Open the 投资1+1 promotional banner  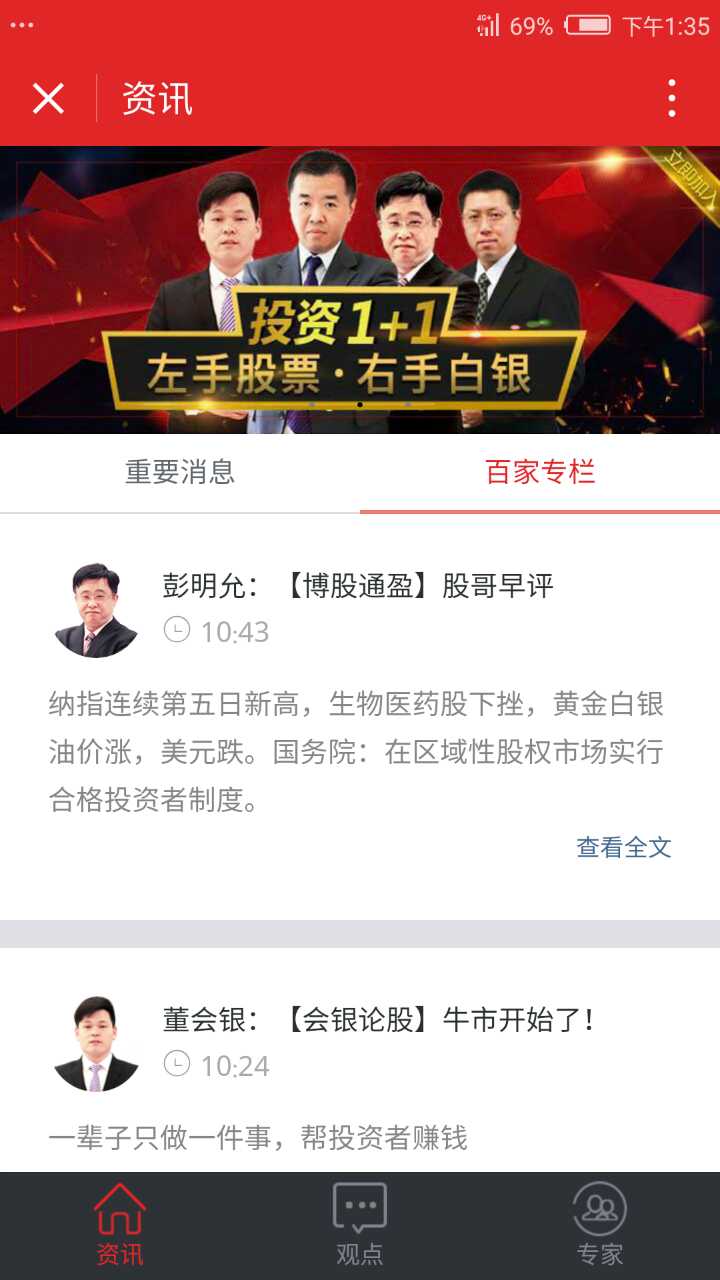(x=360, y=290)
